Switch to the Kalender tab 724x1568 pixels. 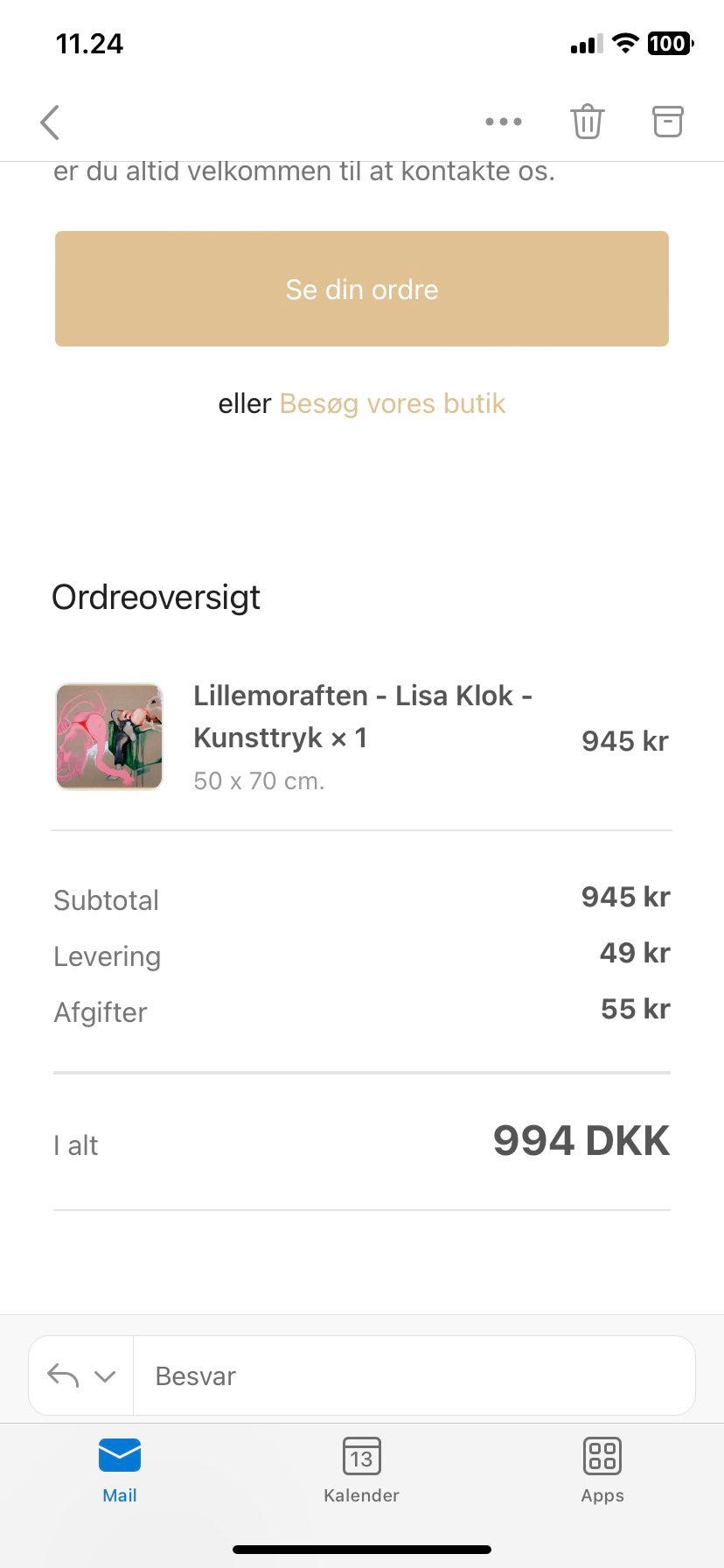[361, 1471]
